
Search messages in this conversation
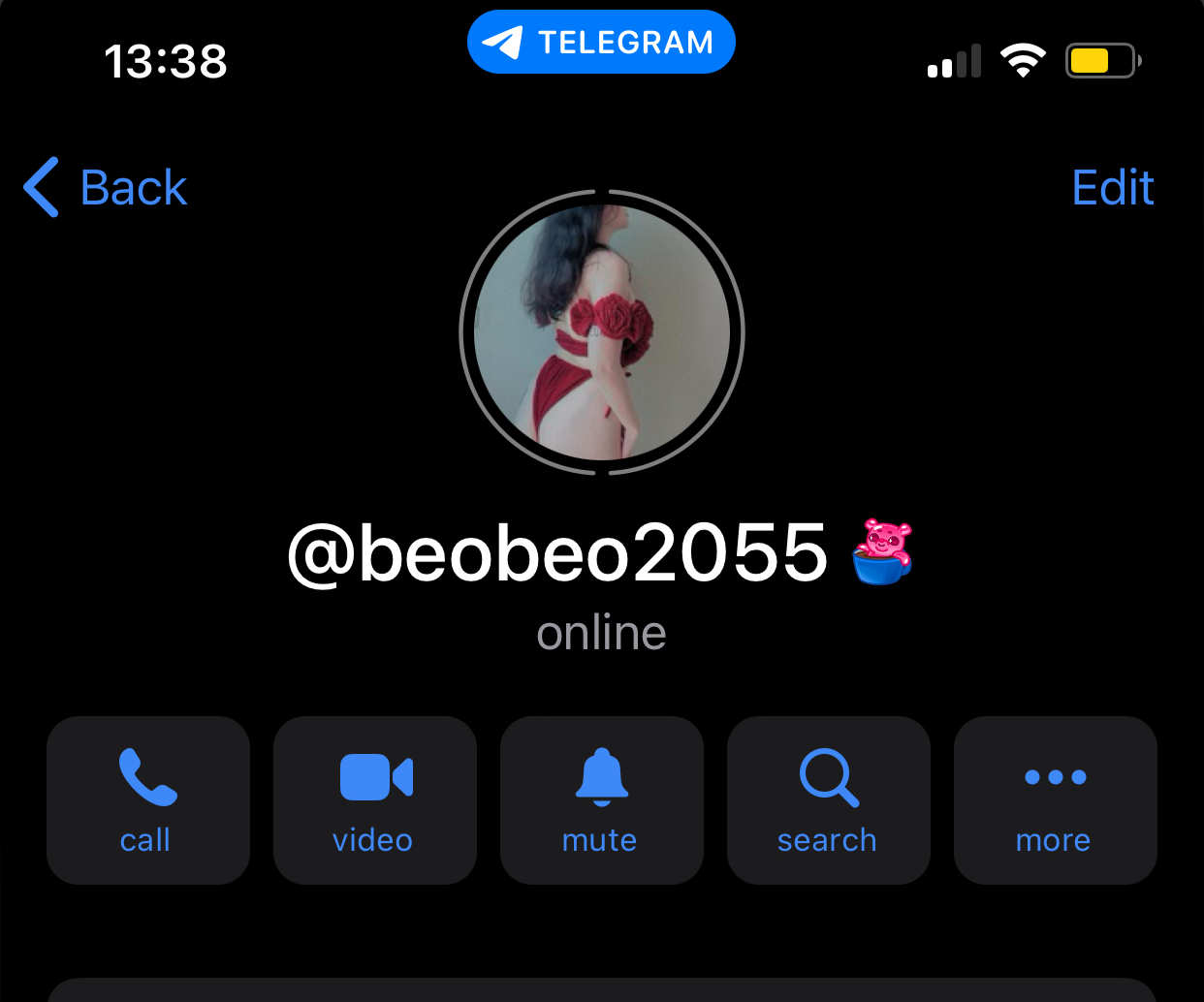(x=828, y=799)
